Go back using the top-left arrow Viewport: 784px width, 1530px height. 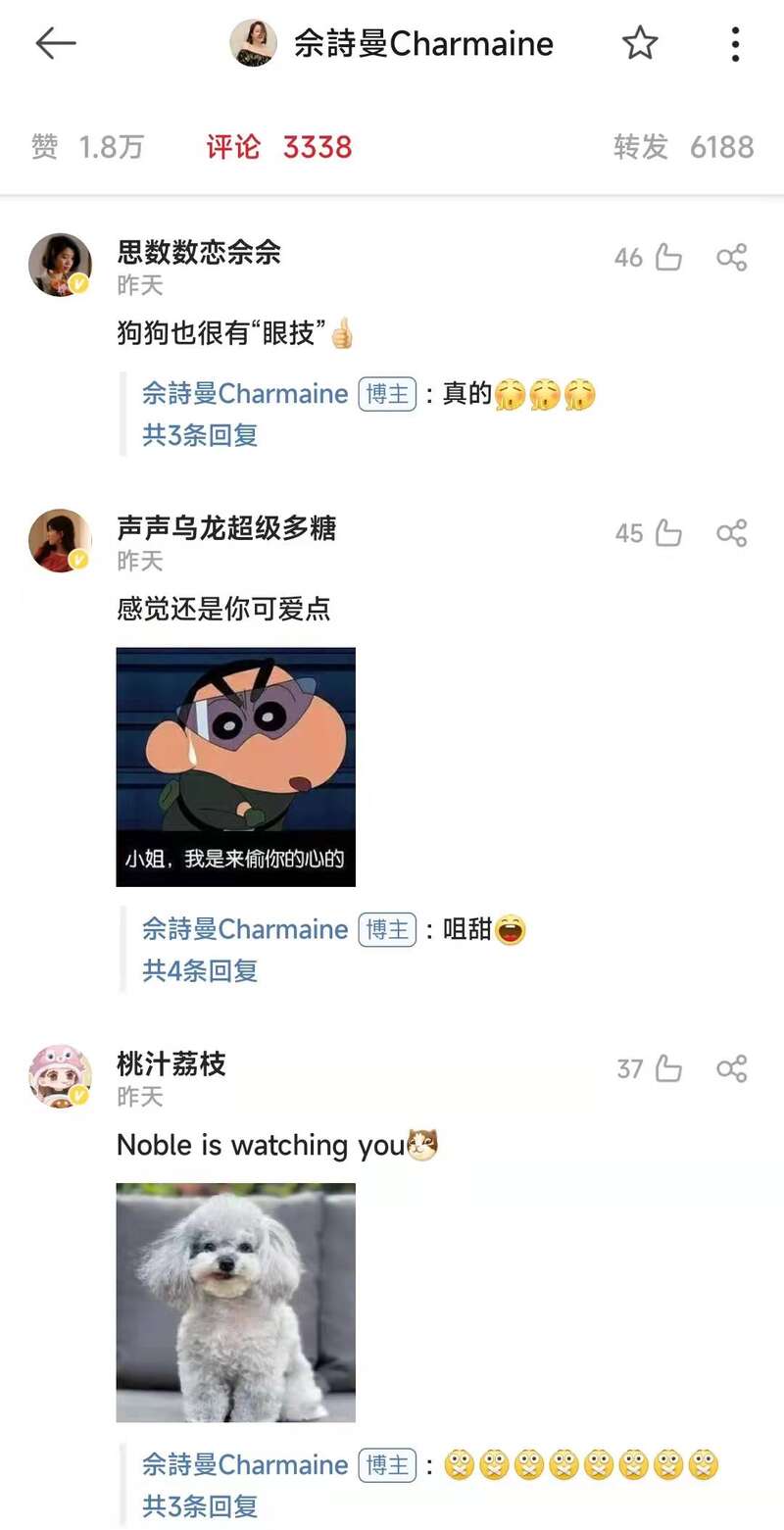point(56,43)
